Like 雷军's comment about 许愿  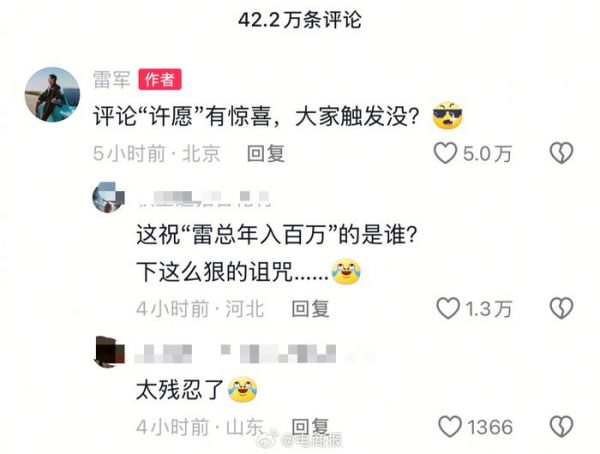point(446,154)
